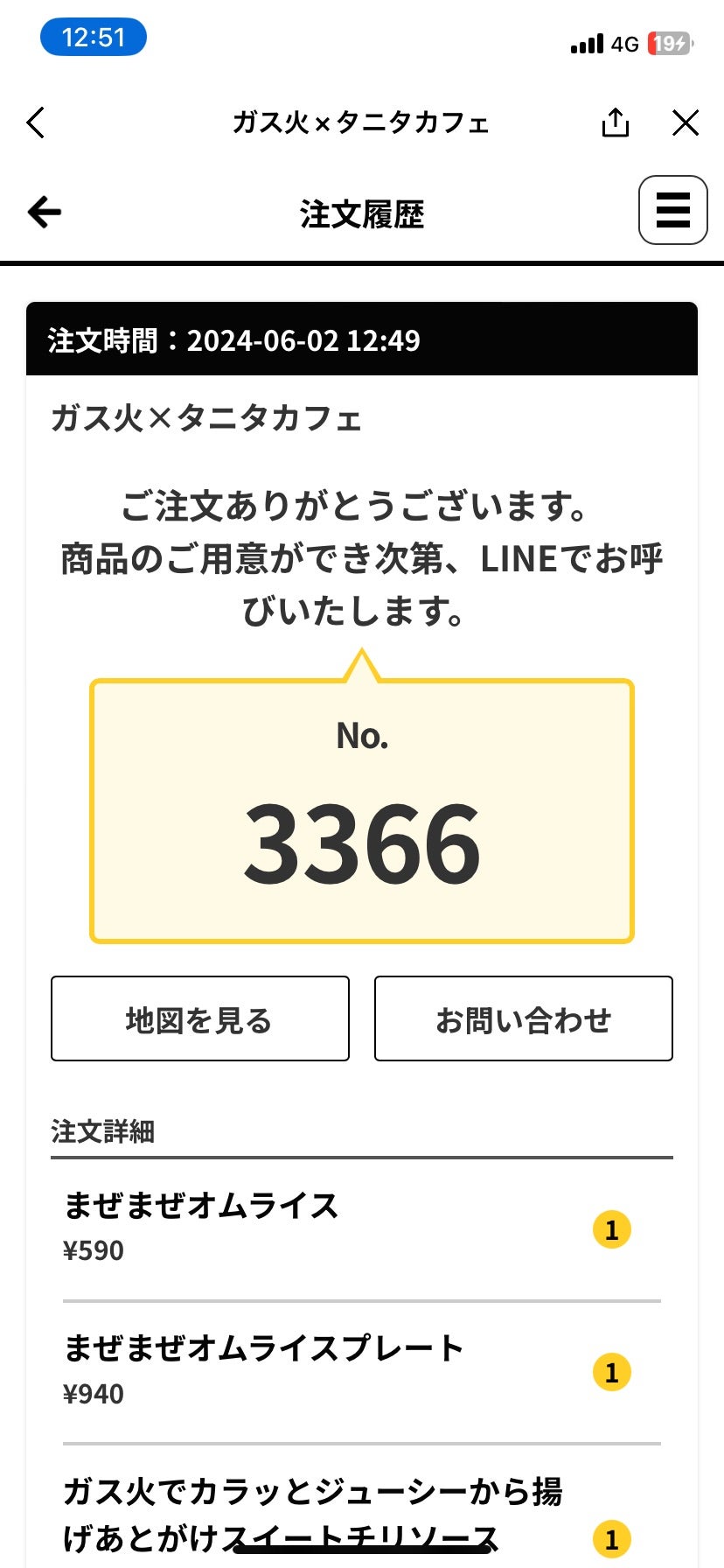
Task: Open the hamburger menu
Action: [672, 210]
